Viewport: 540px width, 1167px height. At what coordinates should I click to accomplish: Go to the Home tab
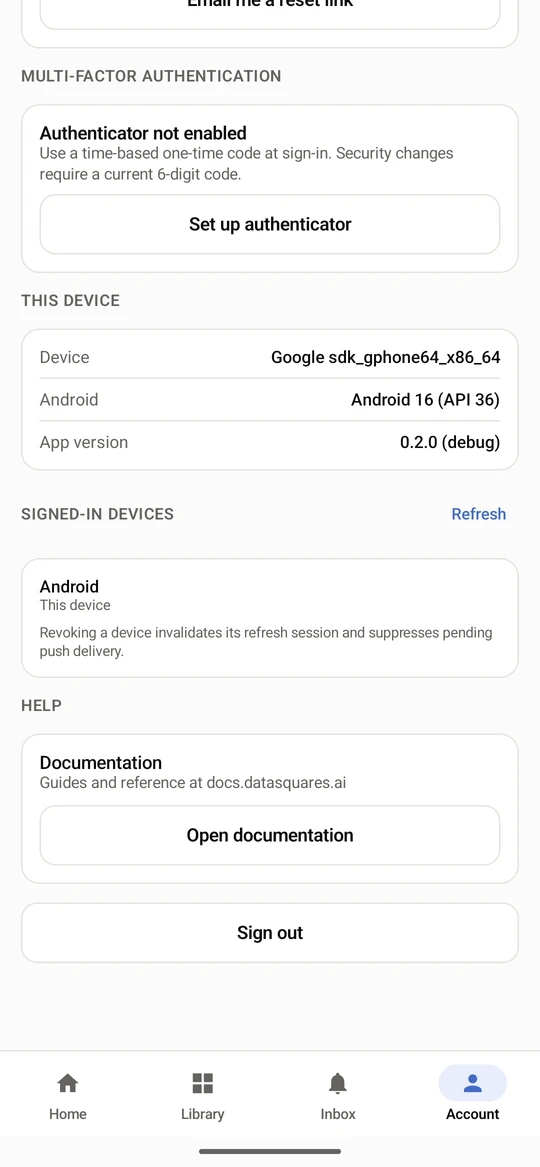point(68,1096)
